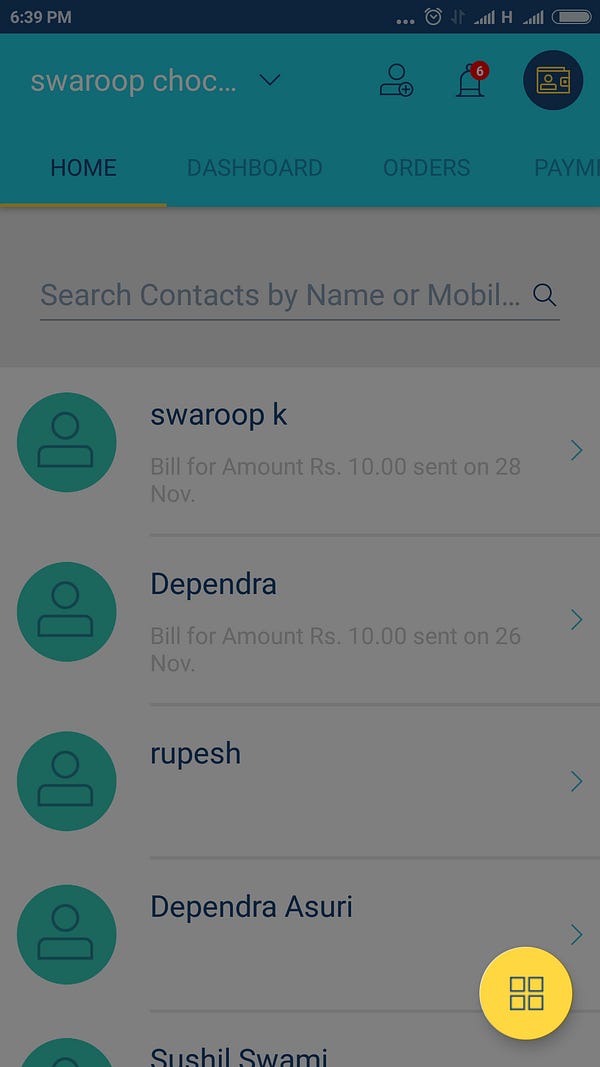This screenshot has height=1067, width=600.
Task: Switch to the Orders tab
Action: pyautogui.click(x=426, y=167)
